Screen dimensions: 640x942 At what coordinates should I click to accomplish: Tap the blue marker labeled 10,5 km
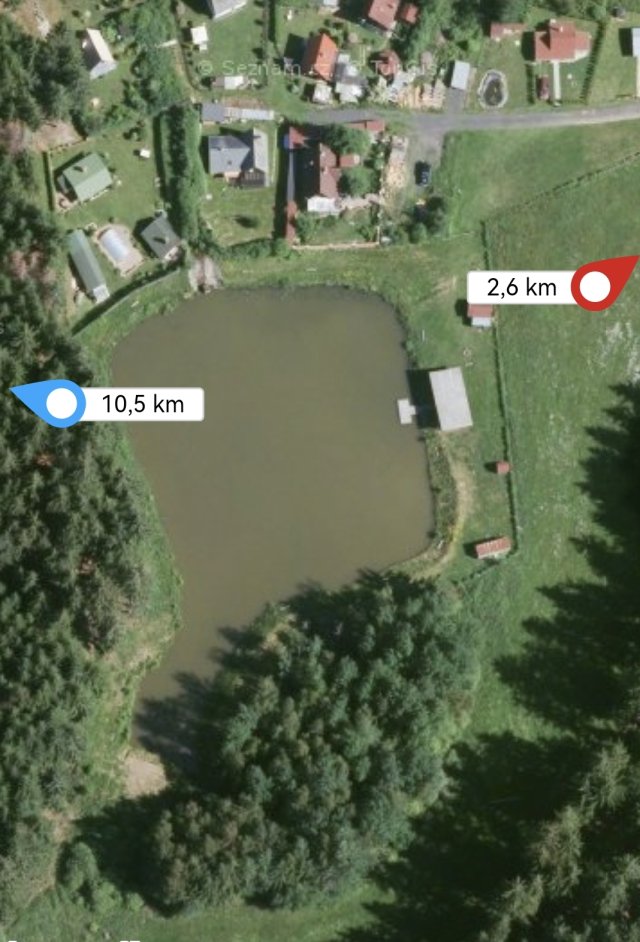pos(62,404)
